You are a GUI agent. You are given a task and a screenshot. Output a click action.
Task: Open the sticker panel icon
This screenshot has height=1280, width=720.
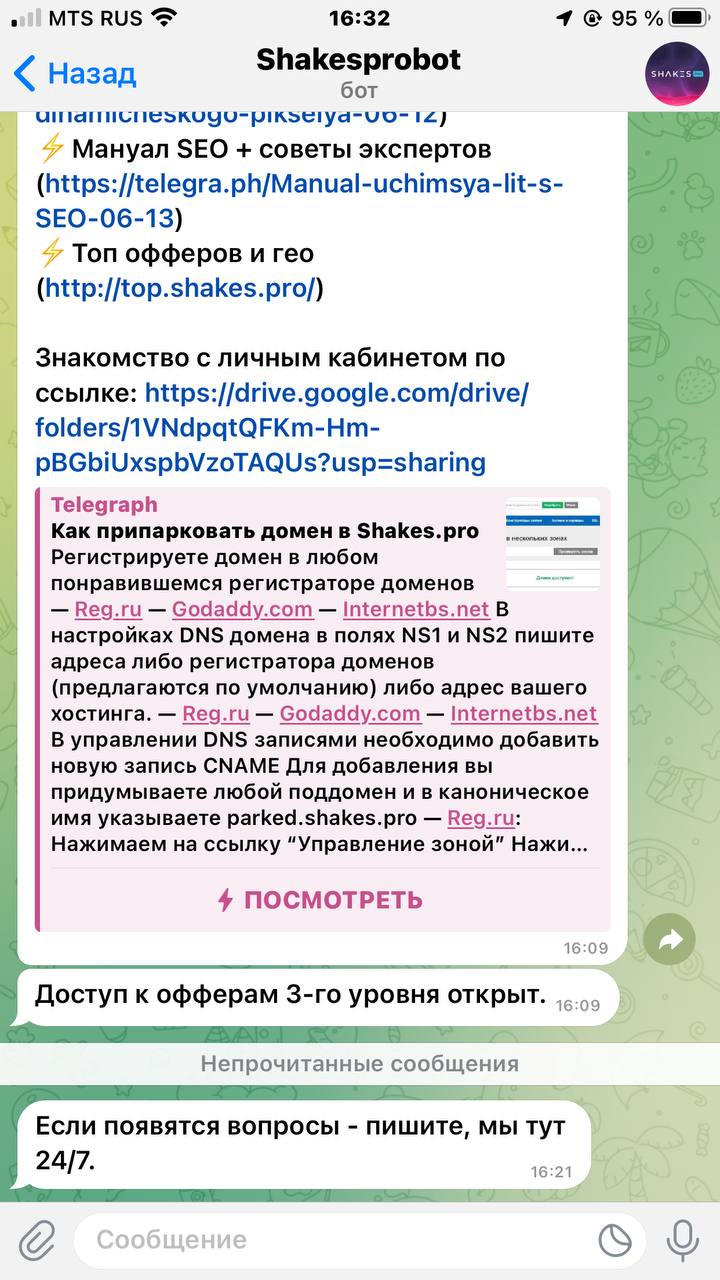[x=615, y=1240]
